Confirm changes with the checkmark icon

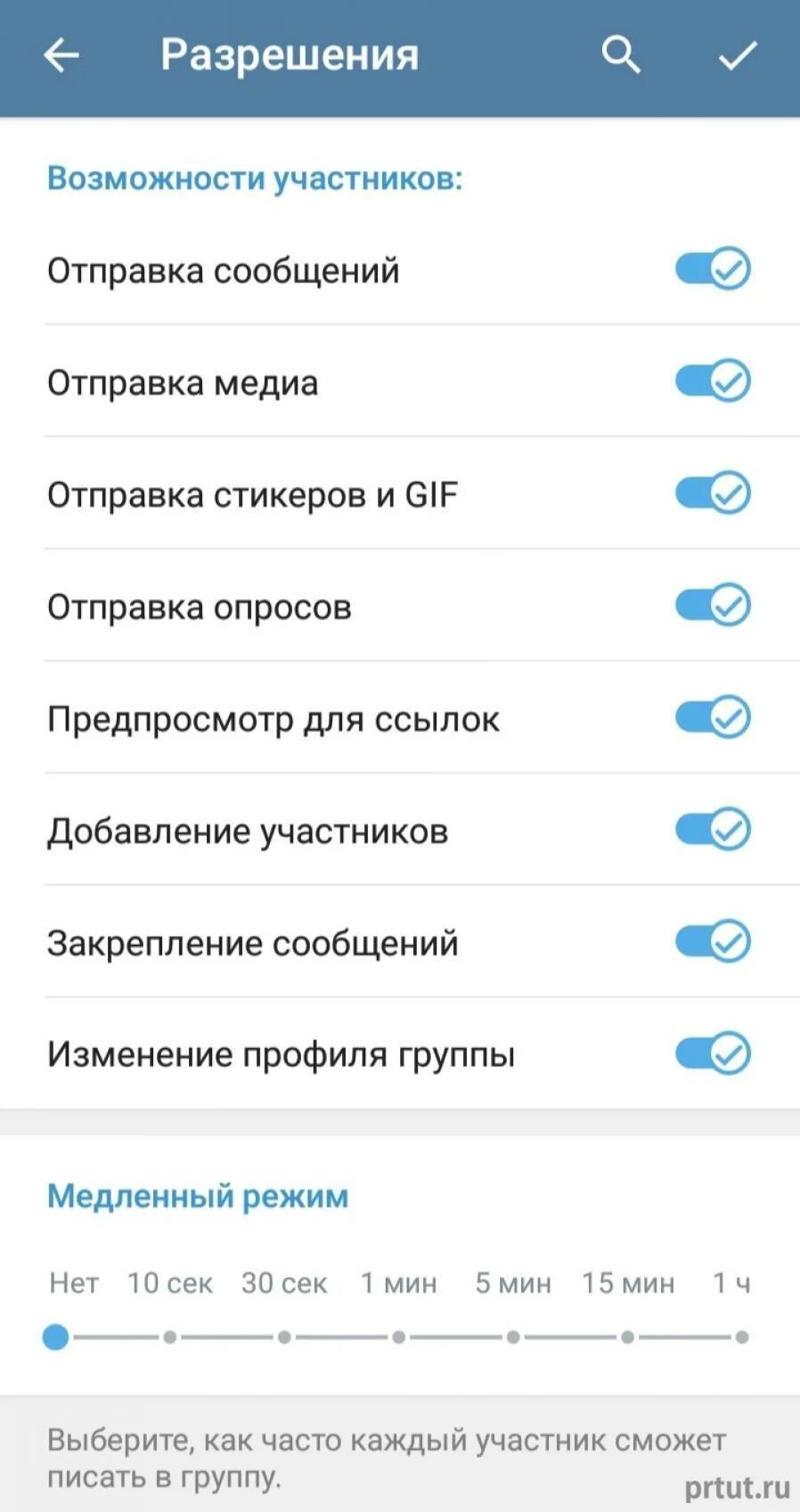738,55
